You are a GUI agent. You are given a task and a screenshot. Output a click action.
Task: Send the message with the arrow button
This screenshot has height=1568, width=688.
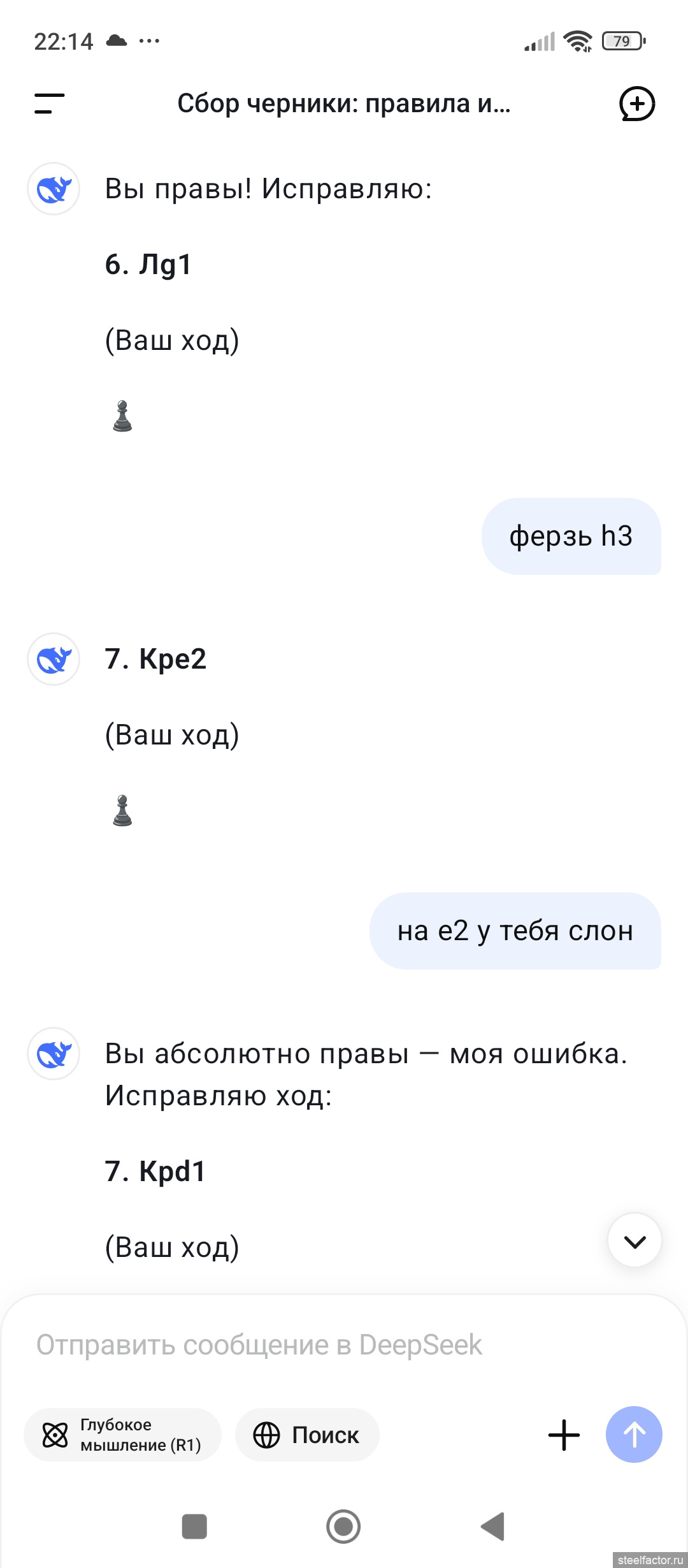(634, 1435)
